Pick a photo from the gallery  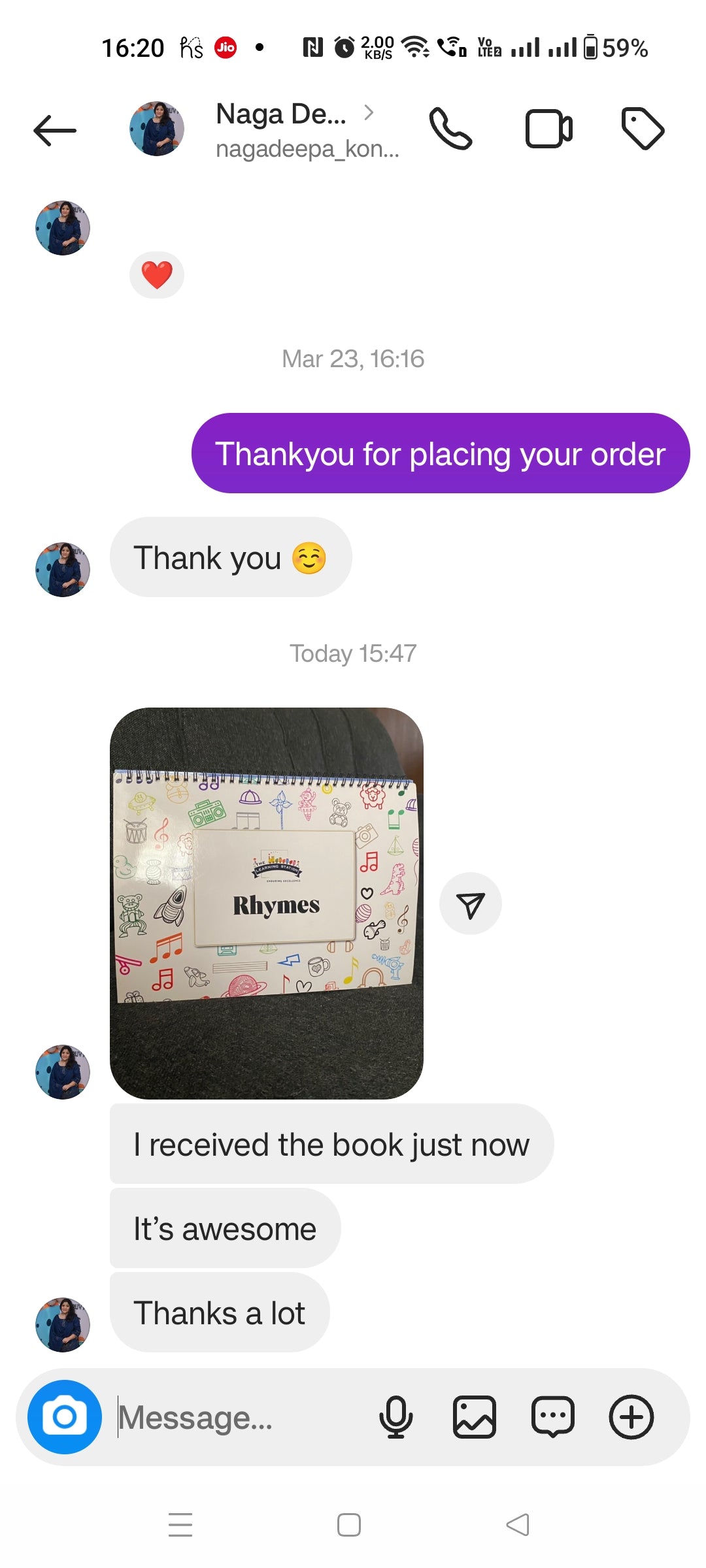474,1417
